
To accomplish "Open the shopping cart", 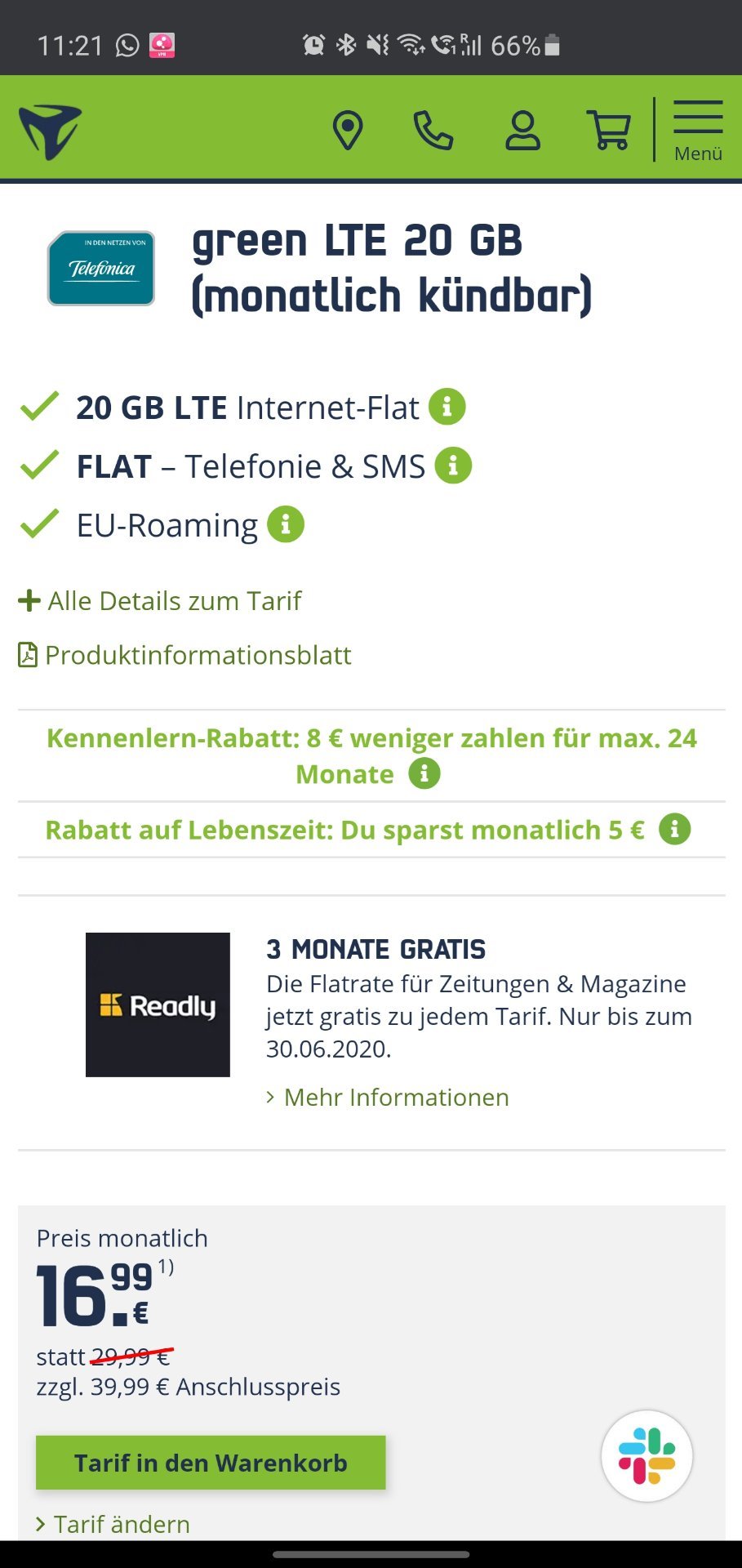I will (x=609, y=131).
